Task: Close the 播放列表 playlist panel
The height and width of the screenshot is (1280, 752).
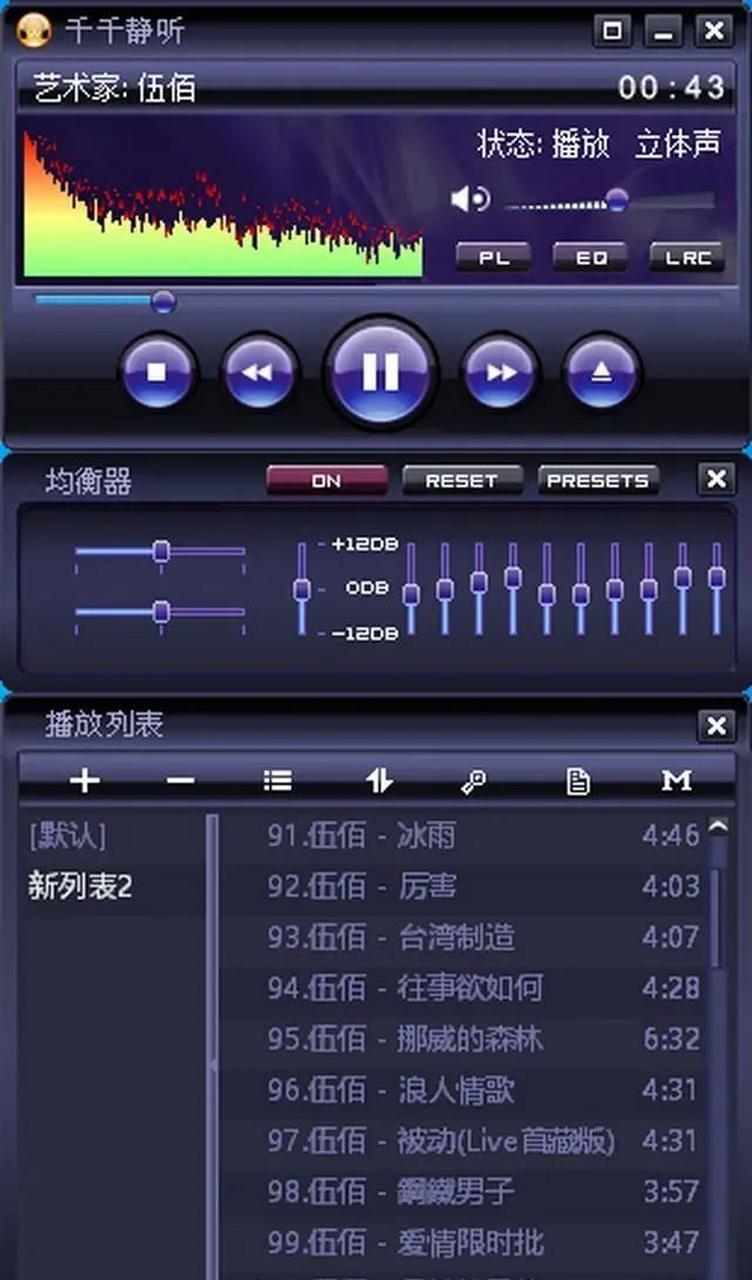Action: click(716, 726)
